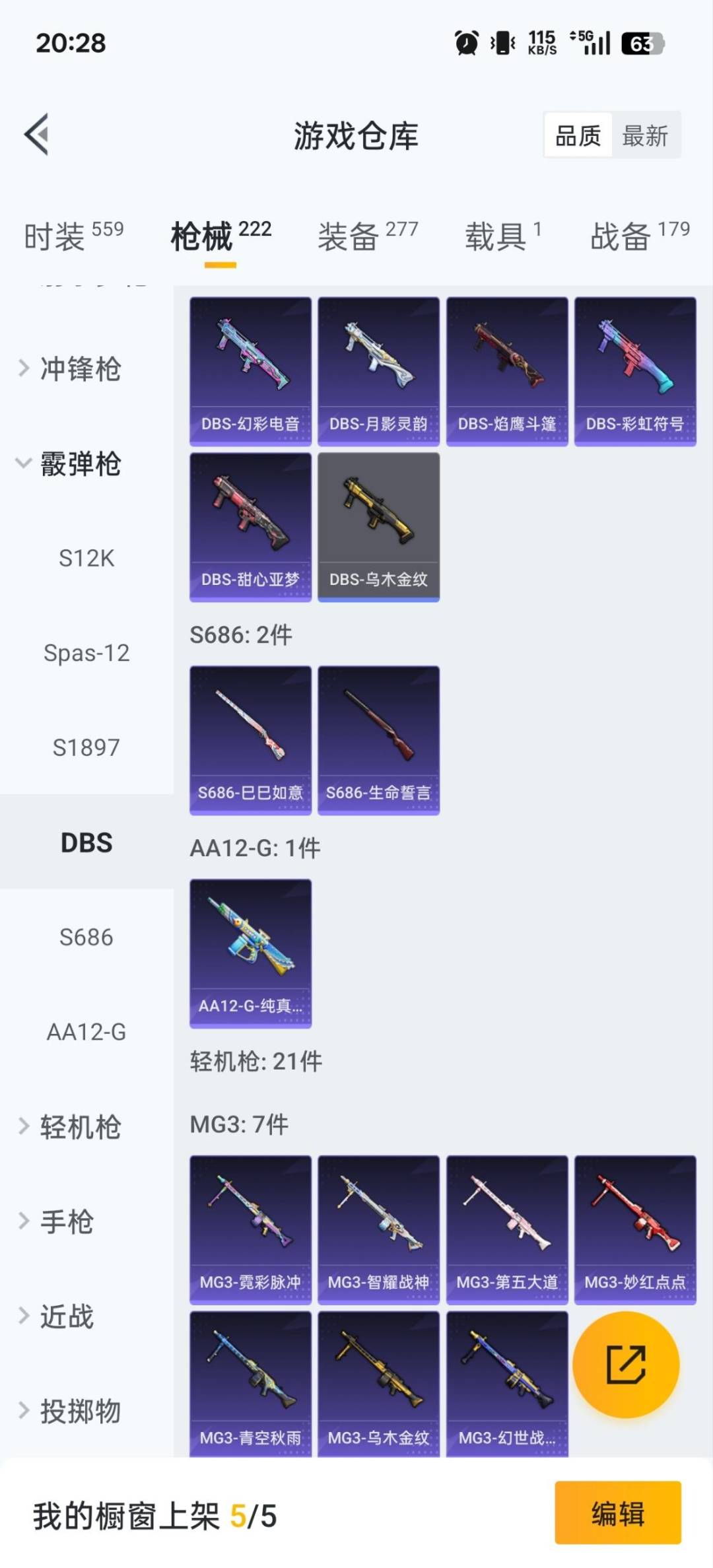This screenshot has height=1568, width=713.
Task: Open the AA12-G-纯真 skin card
Action: tap(251, 951)
